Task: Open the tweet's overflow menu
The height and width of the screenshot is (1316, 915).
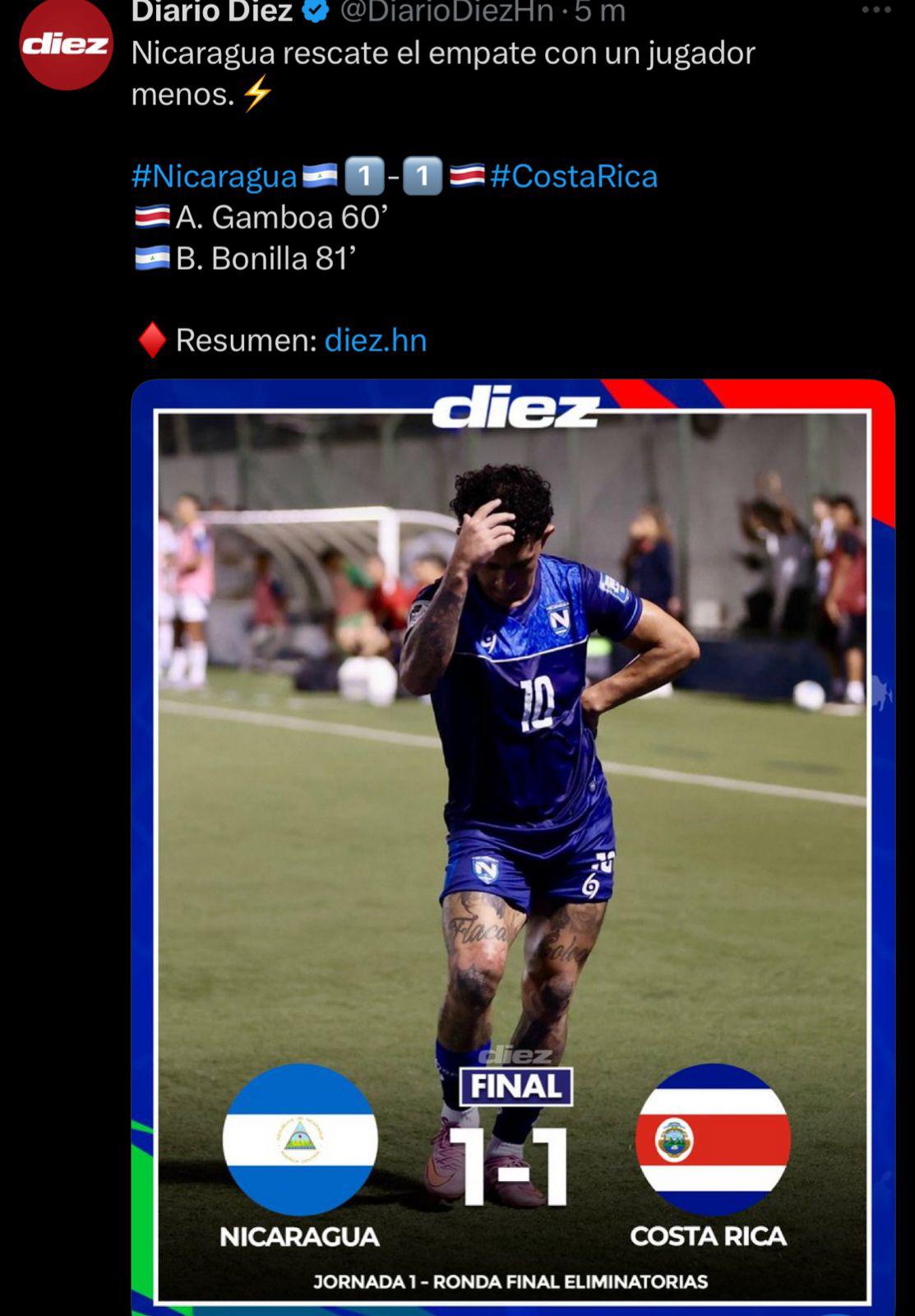Action: click(x=876, y=11)
